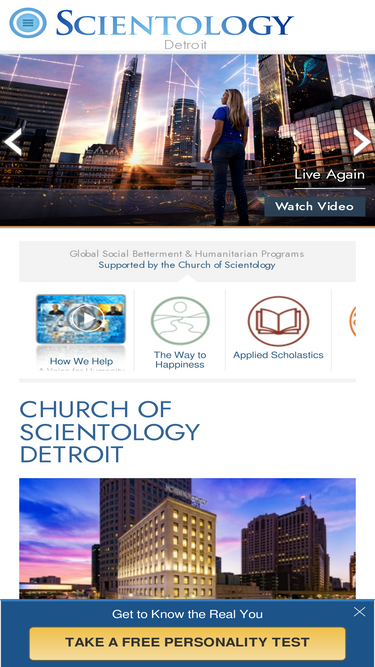The image size is (375, 667).
Task: Open the hamburger menu button
Action: (28, 23)
